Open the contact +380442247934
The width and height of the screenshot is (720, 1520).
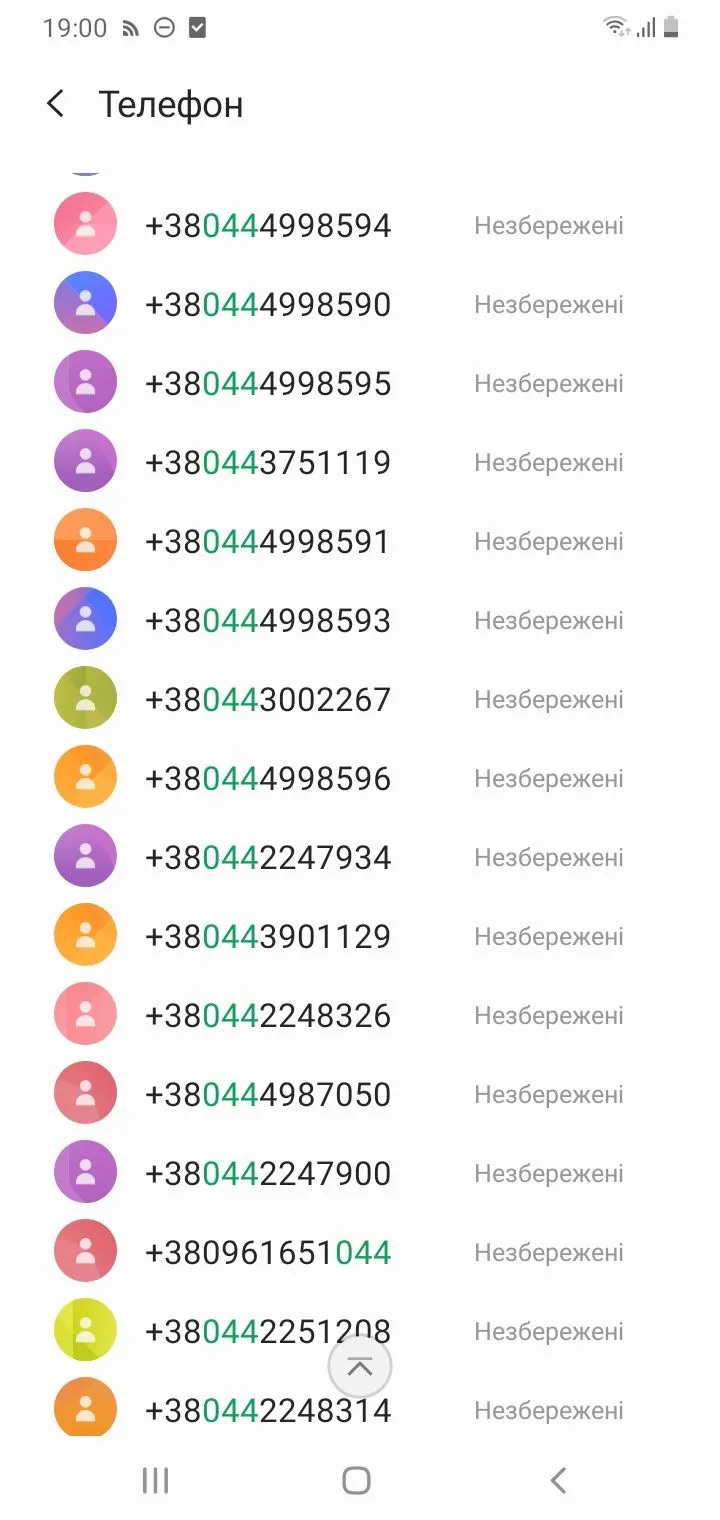268,858
